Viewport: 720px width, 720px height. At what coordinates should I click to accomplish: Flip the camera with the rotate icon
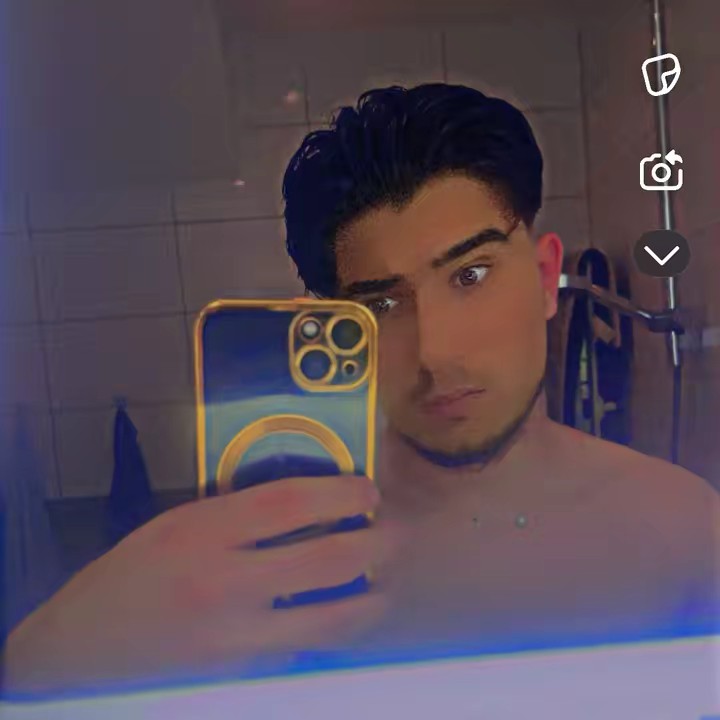[x=661, y=171]
